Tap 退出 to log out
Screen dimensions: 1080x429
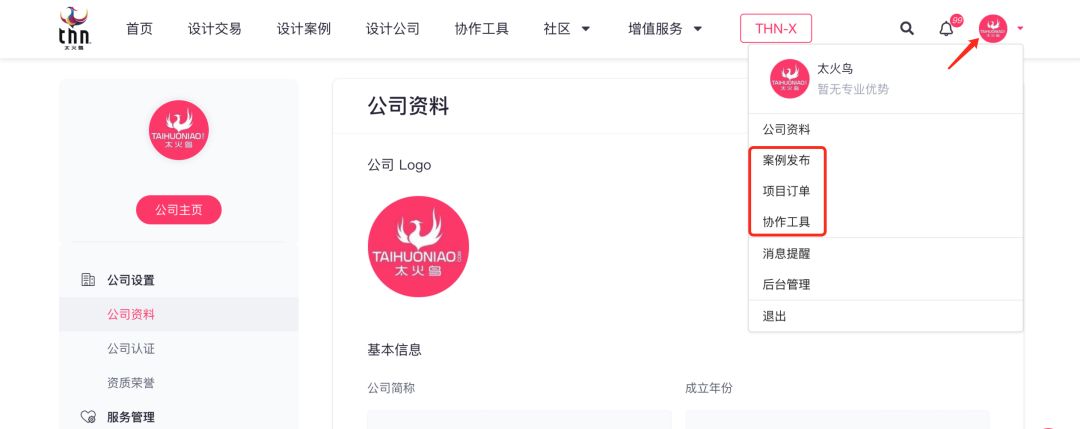[x=775, y=316]
